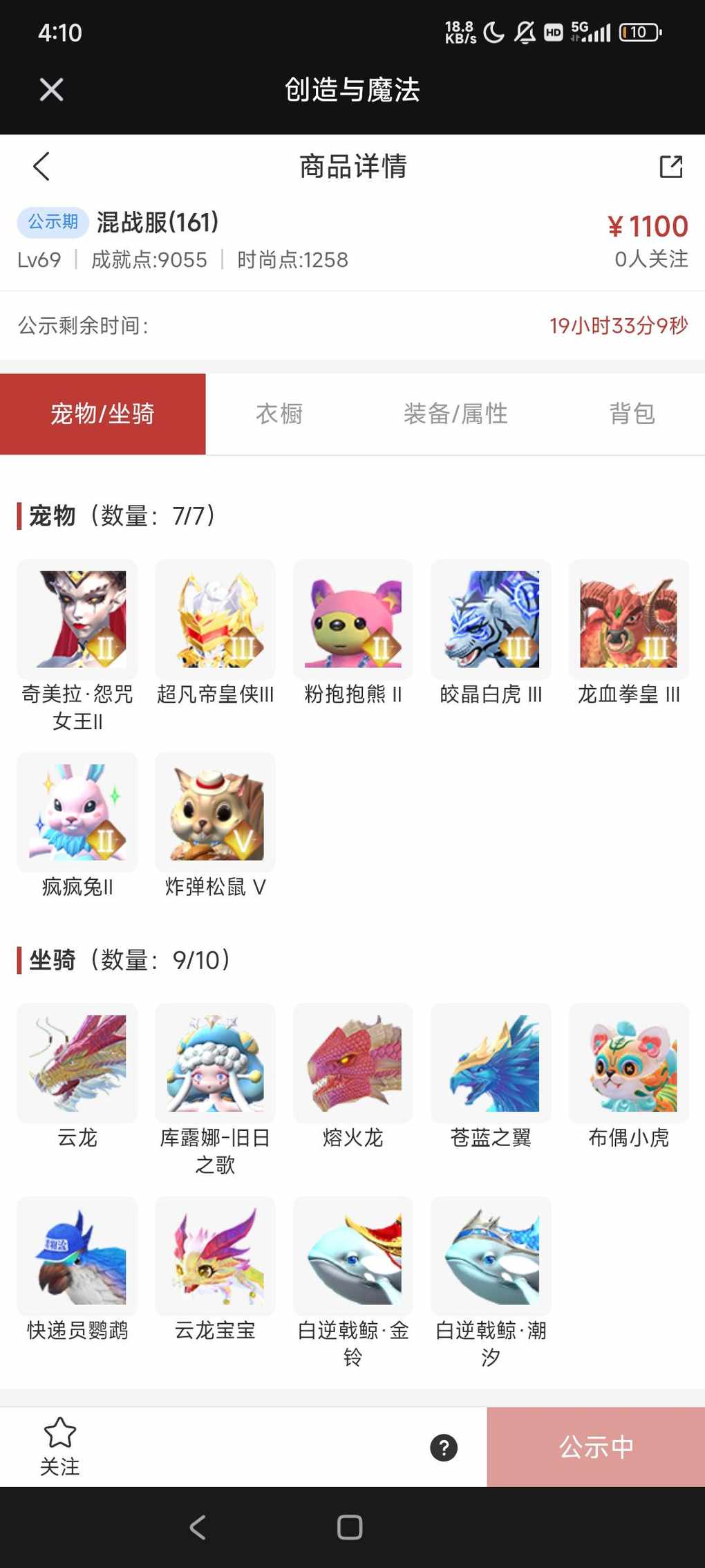This screenshot has height=1568, width=705.
Task: View the 白逆戟鲸·金铃 mount
Action: pyautogui.click(x=353, y=1256)
